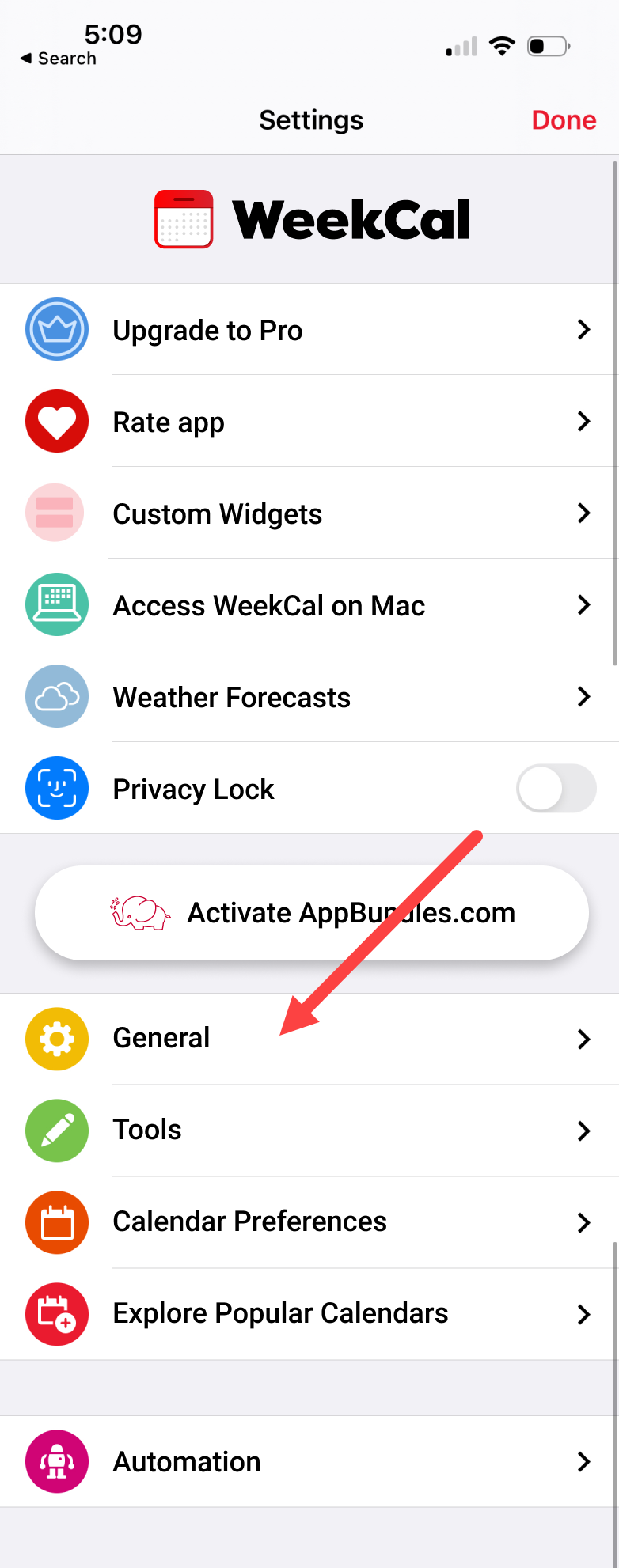Viewport: 619px width, 1568px height.
Task: Open Custom Widgets settings
Action: (309, 513)
